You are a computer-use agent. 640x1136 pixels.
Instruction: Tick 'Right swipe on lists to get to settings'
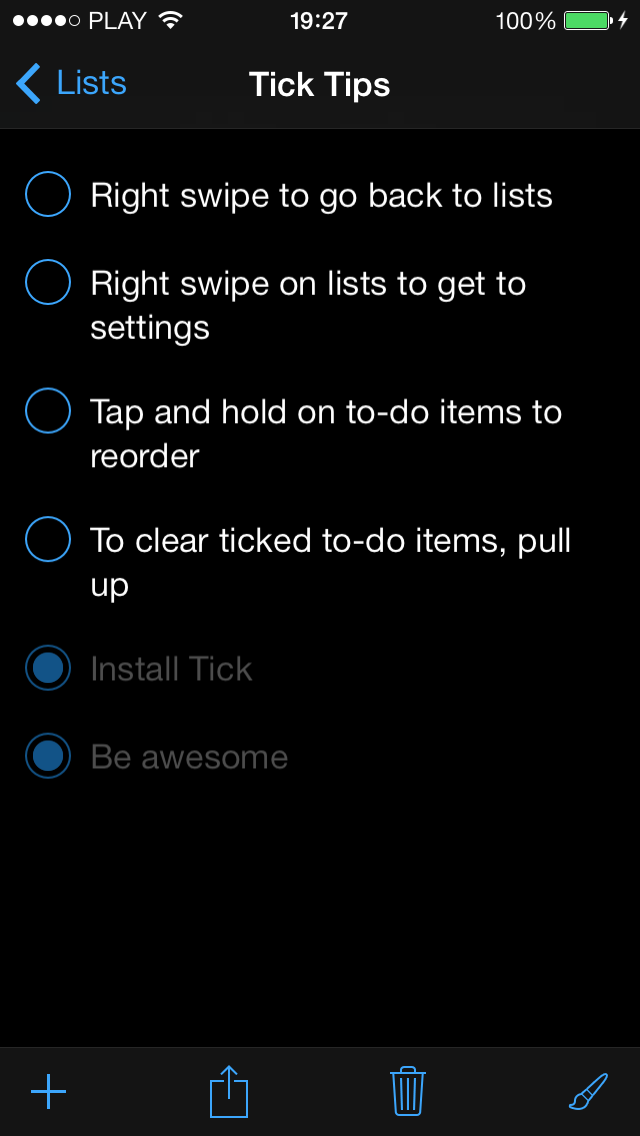coord(48,282)
